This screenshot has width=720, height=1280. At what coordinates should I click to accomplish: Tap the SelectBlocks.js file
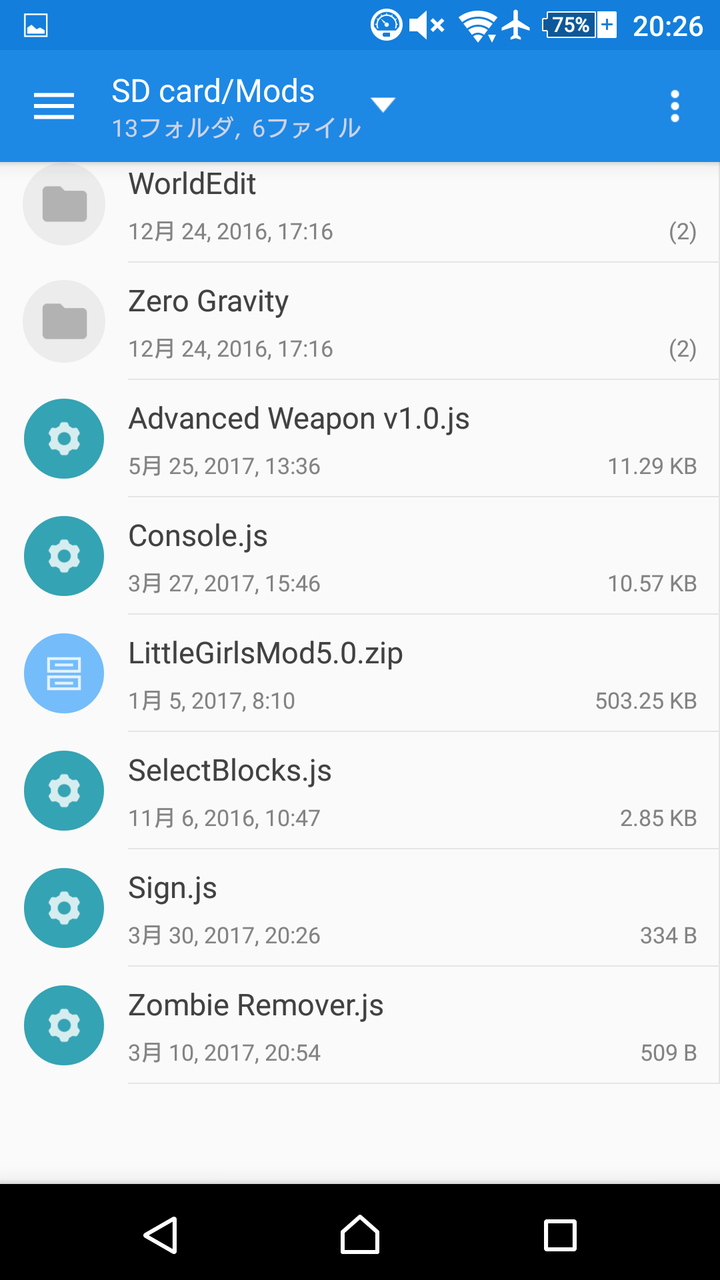click(x=360, y=790)
